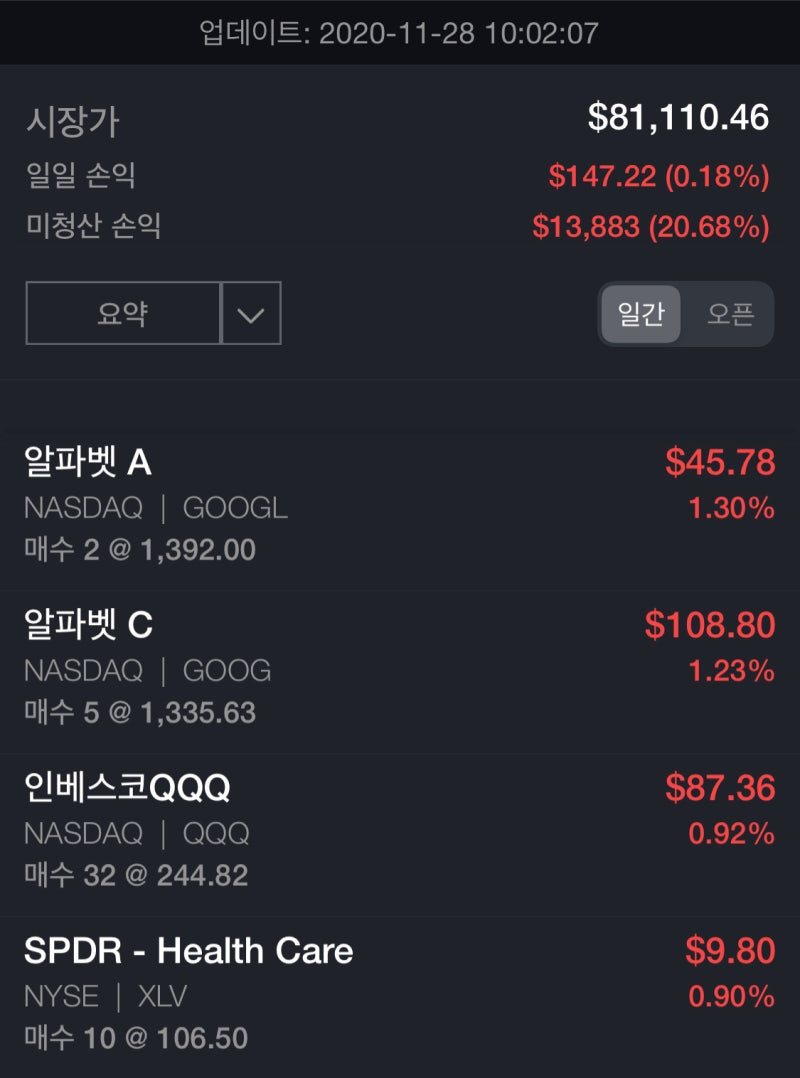Image resolution: width=800 pixels, height=1078 pixels.
Task: Click the GOOG ticker symbol
Action: tap(226, 670)
